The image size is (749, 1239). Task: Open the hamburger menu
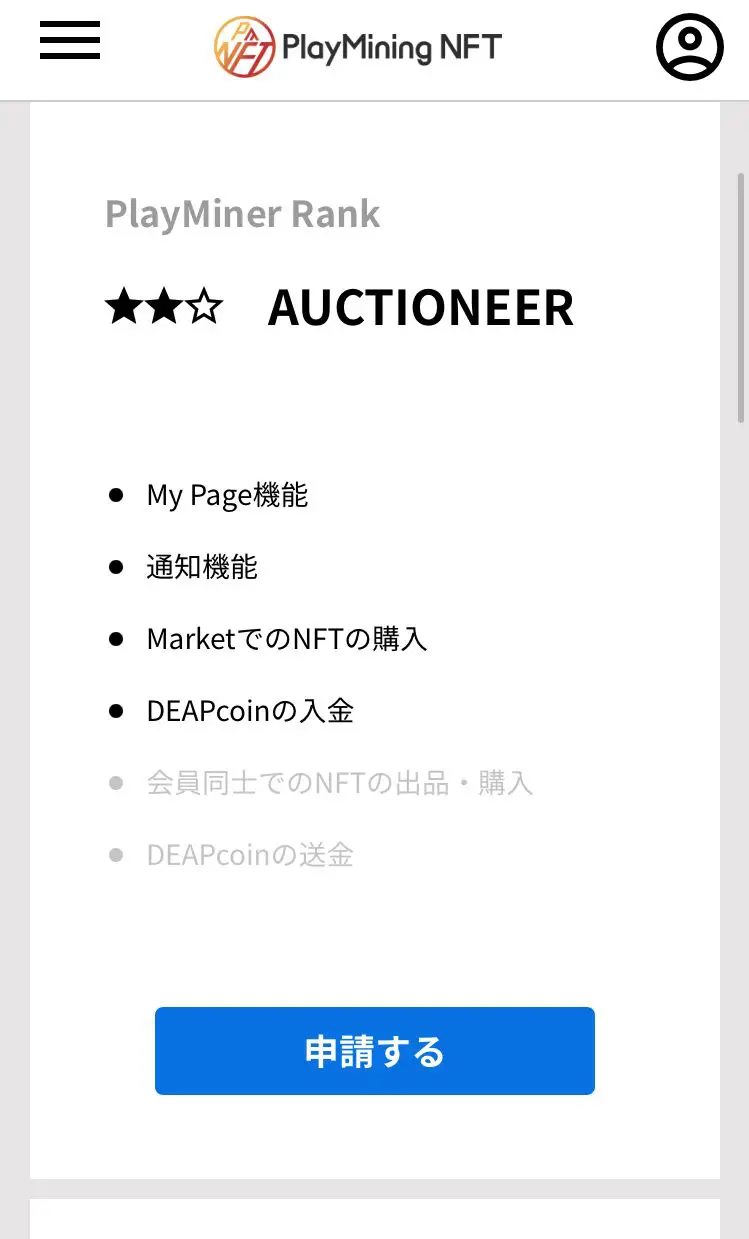(70, 41)
